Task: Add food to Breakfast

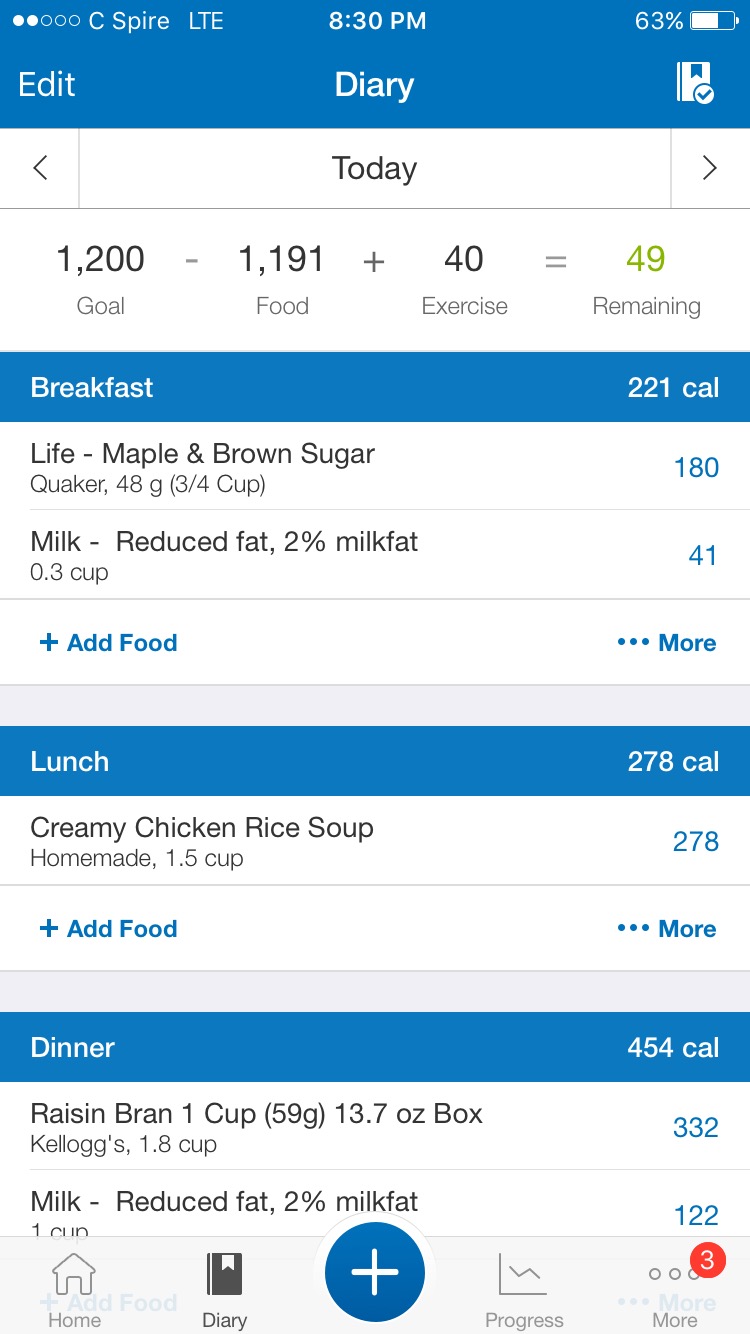Action: (108, 643)
